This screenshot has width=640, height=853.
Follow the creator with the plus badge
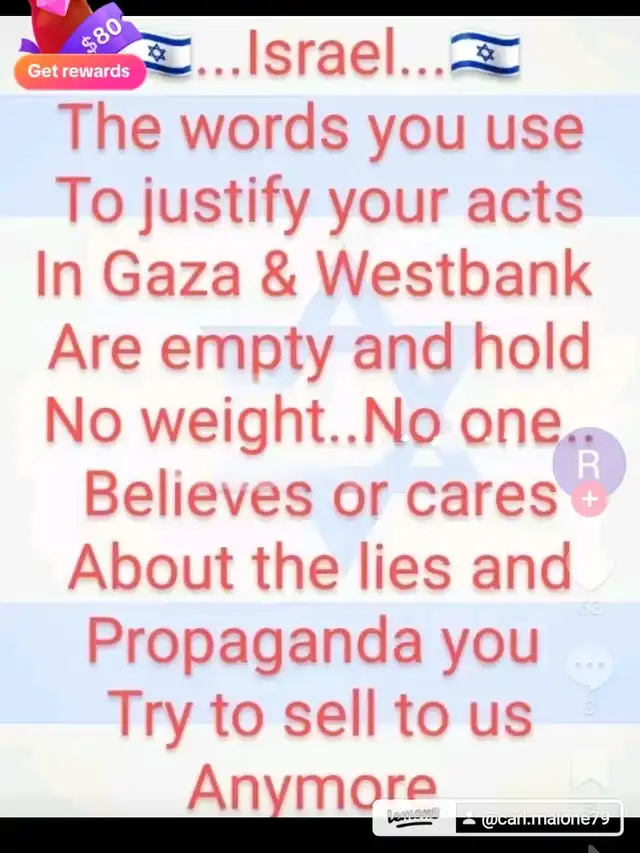click(590, 499)
